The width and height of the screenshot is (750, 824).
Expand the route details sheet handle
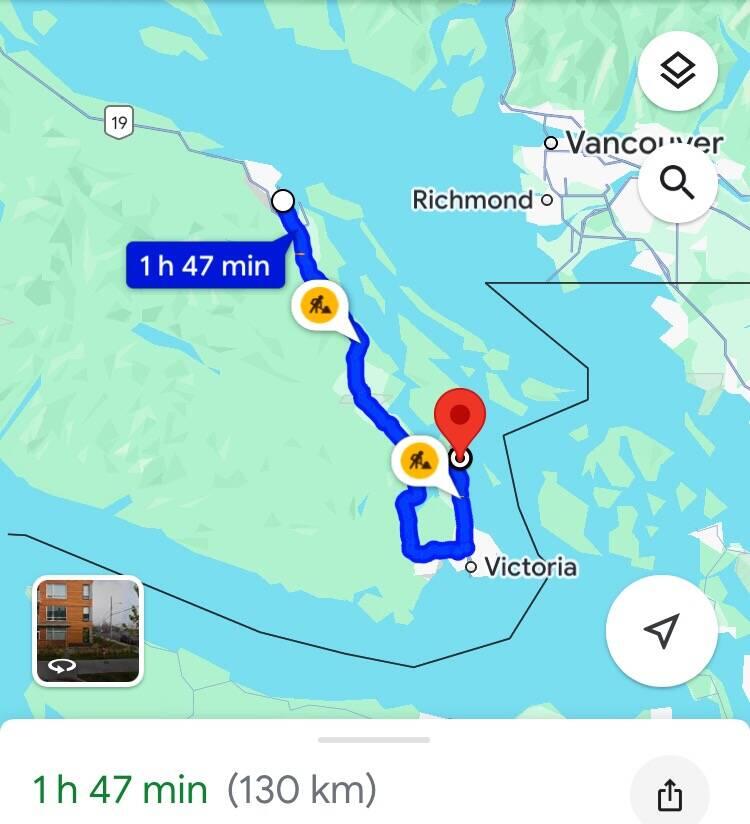pos(374,740)
